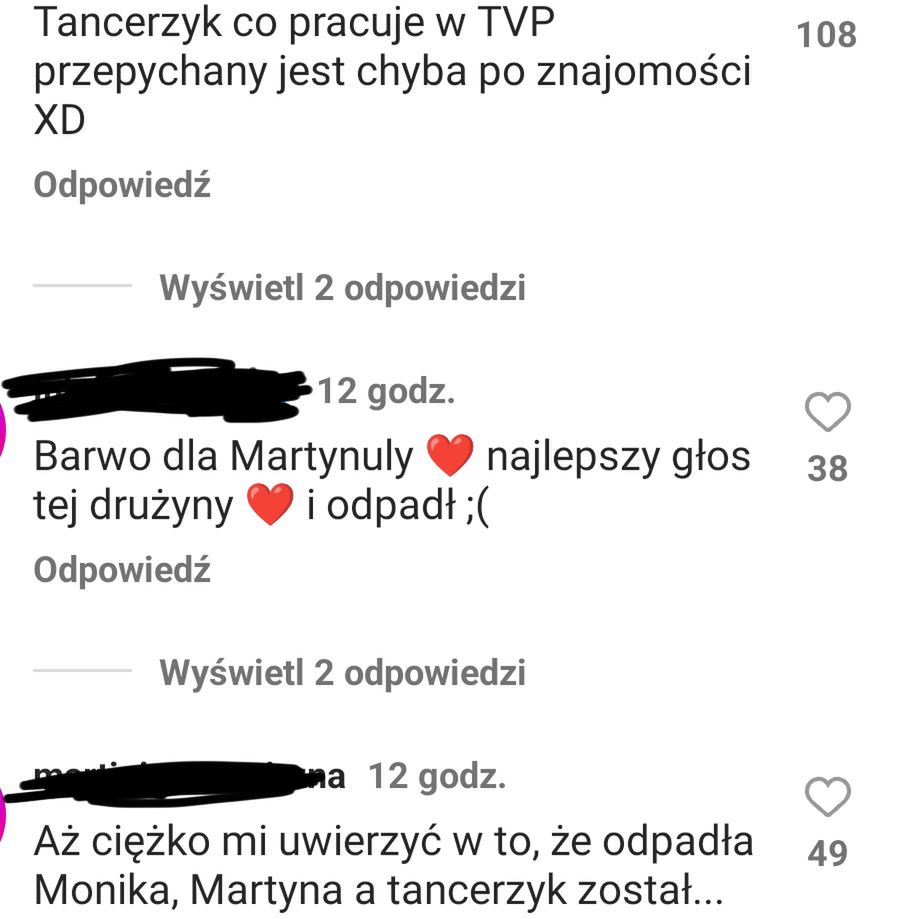Like the comment starting "Aż ciężko mi uwierzyć"

(x=828, y=797)
